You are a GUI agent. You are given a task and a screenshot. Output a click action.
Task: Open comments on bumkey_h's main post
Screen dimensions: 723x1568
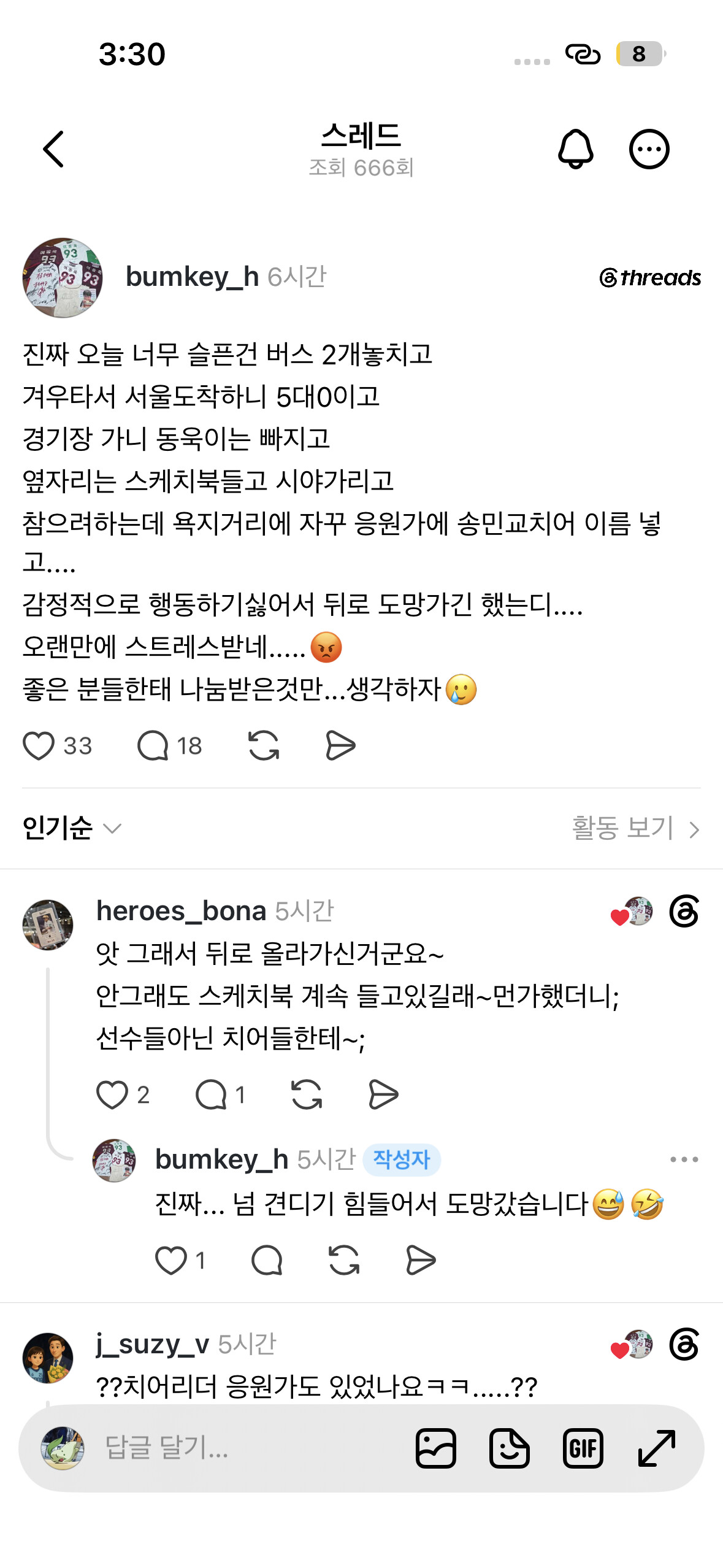click(153, 746)
